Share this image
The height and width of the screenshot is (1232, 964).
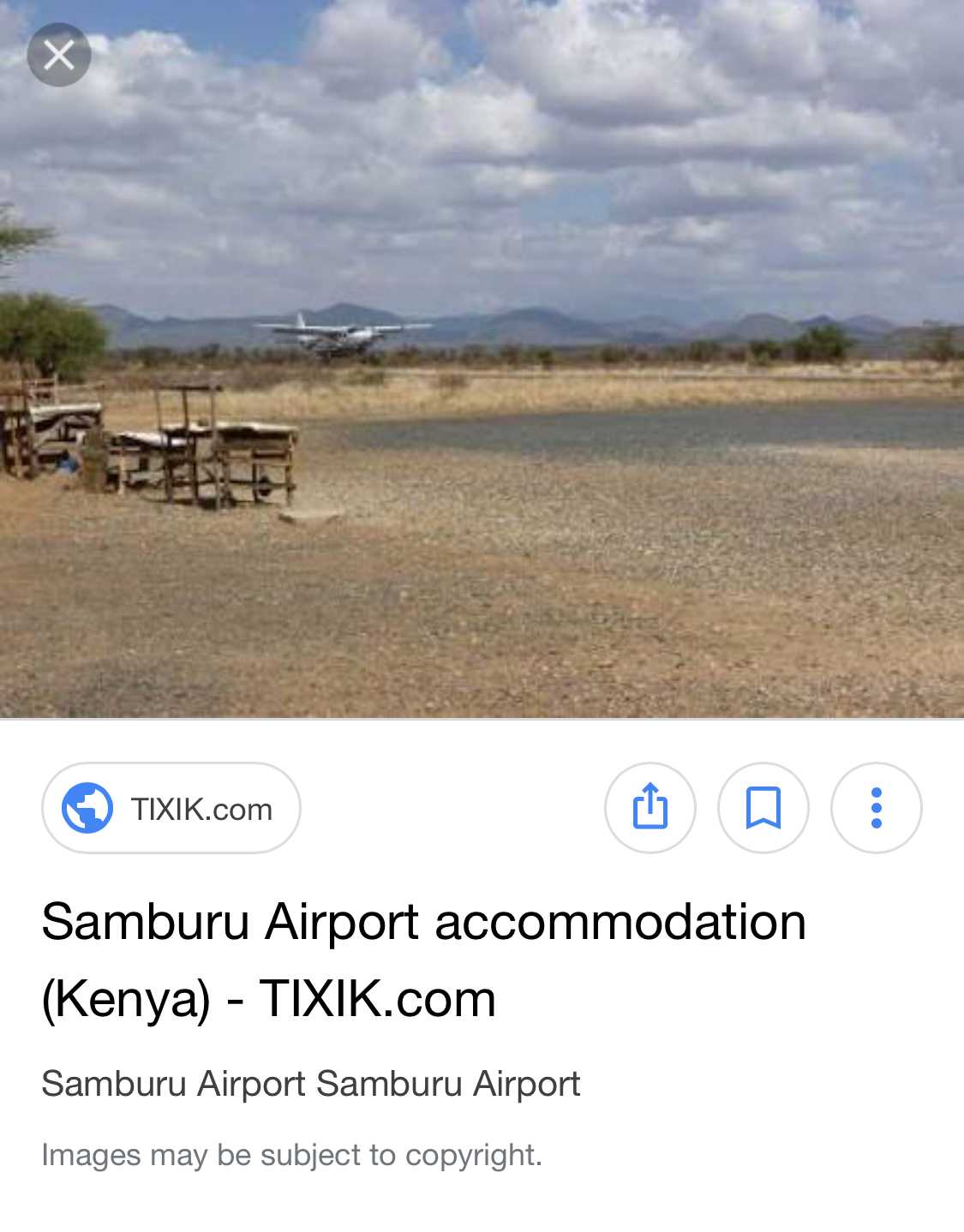[x=650, y=807]
